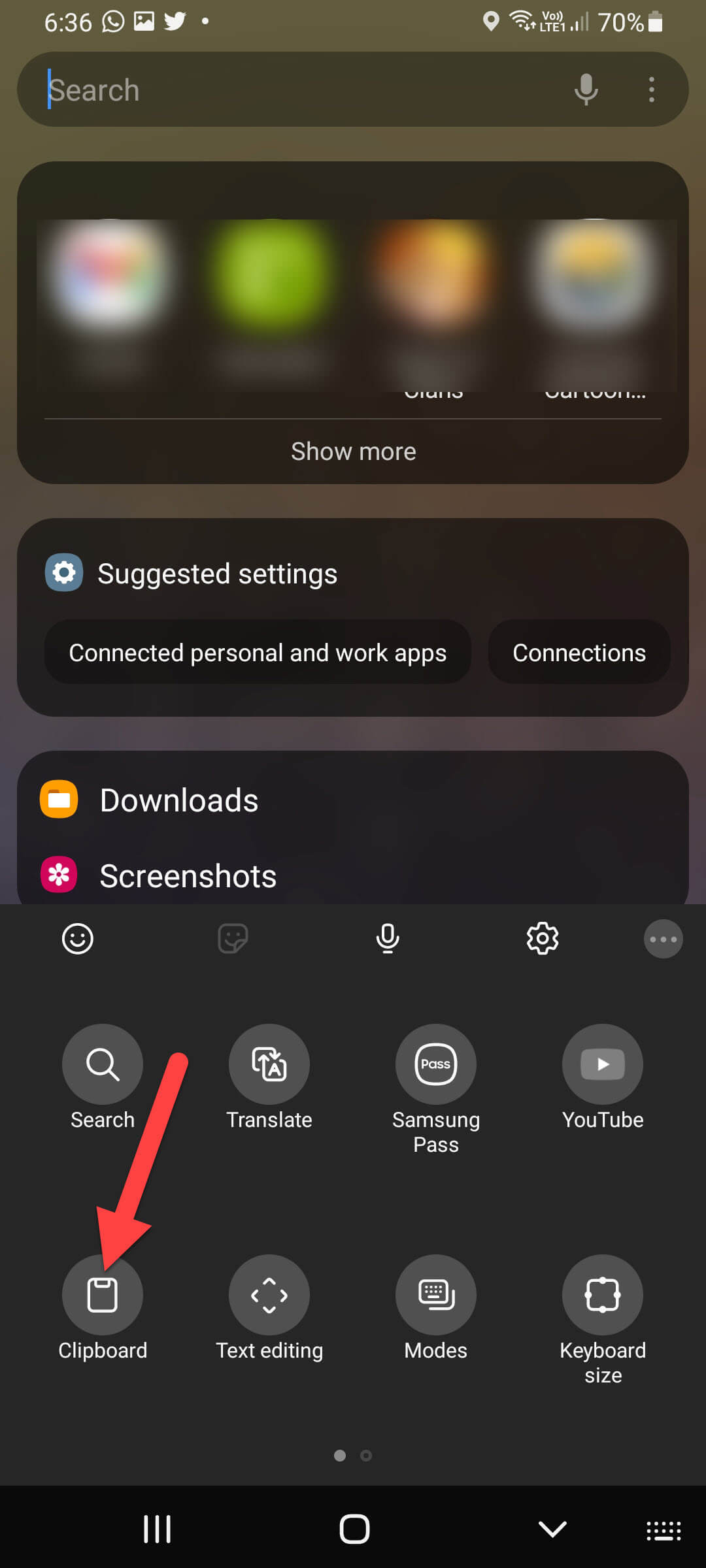Start voice search with the search bar microphone
The height and width of the screenshot is (1568, 706).
(586, 90)
